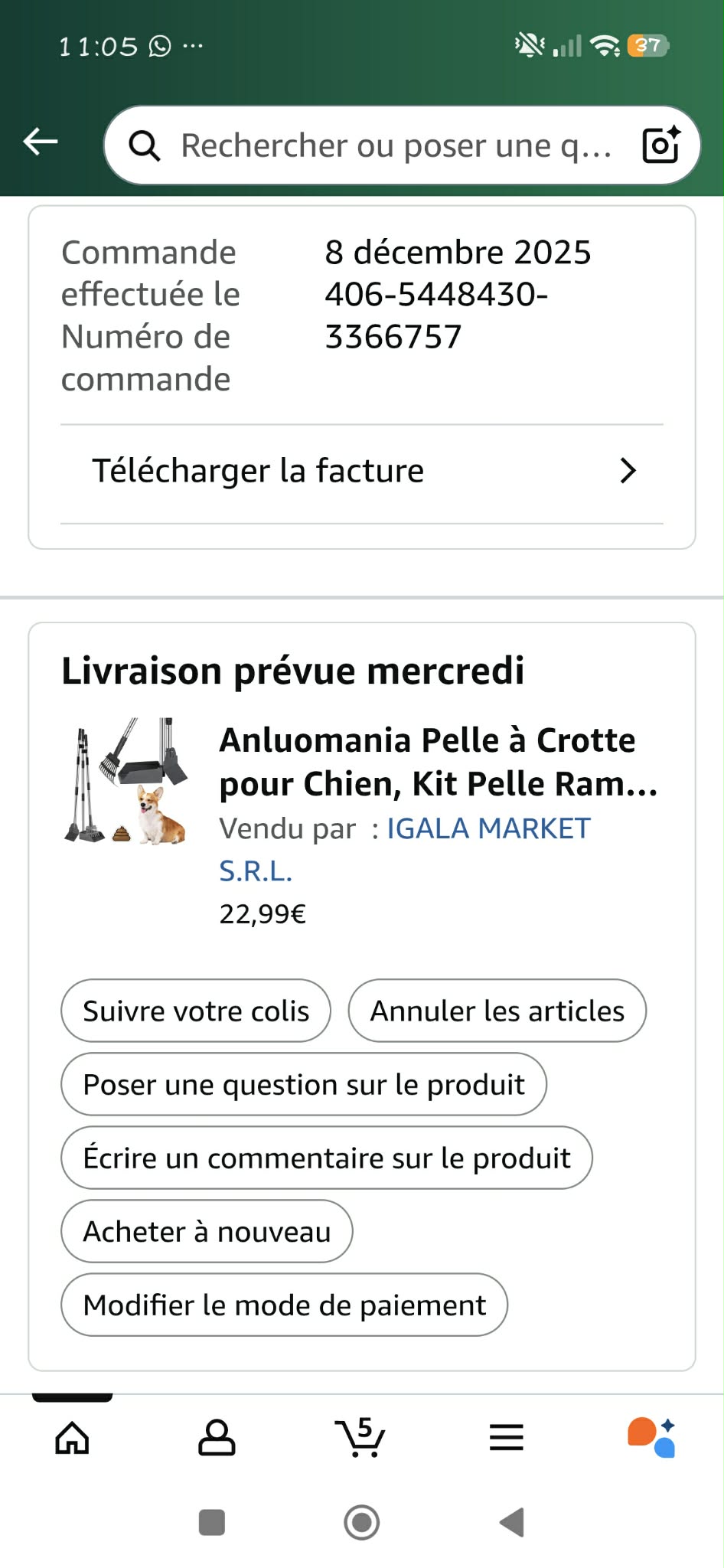Open Télécharger la facture
724x1568 pixels.
(361, 471)
